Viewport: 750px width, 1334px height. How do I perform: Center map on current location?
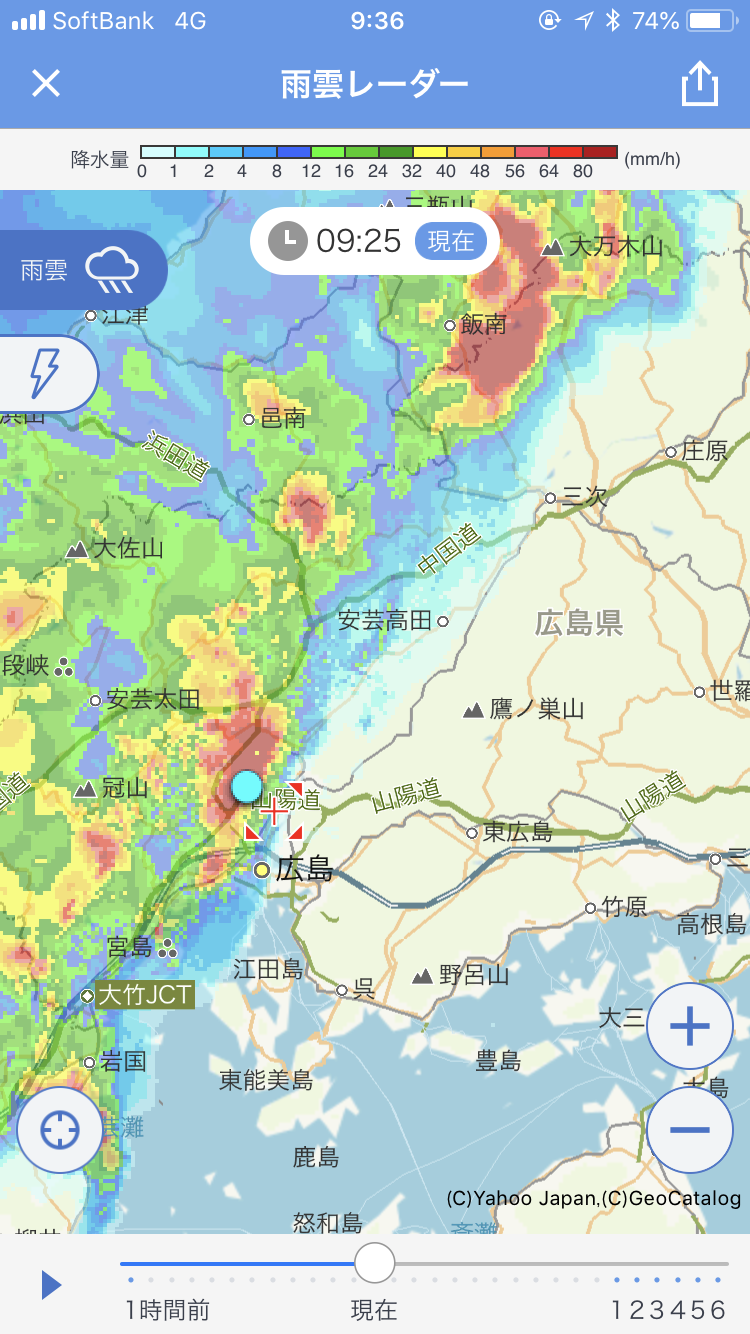[60, 1130]
